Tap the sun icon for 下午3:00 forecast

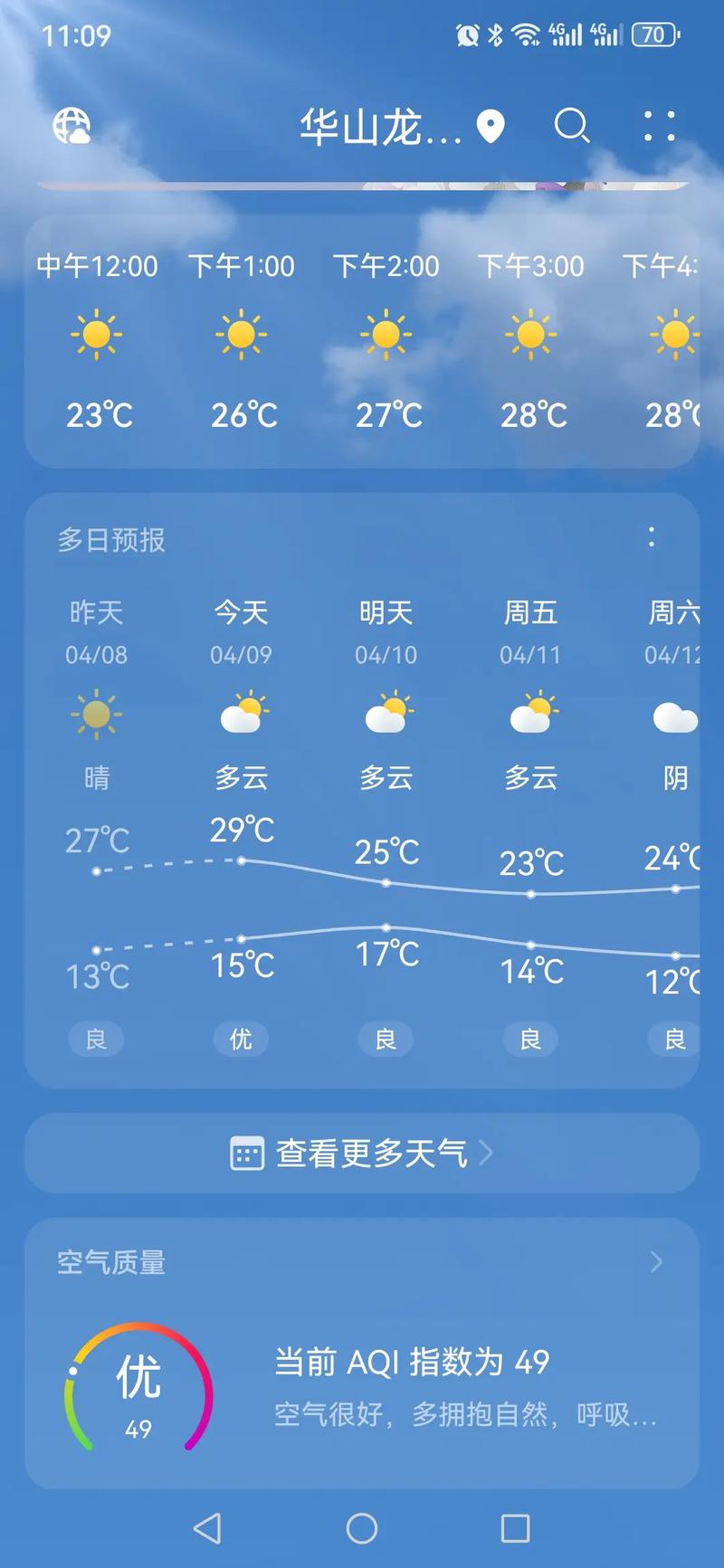531,333
